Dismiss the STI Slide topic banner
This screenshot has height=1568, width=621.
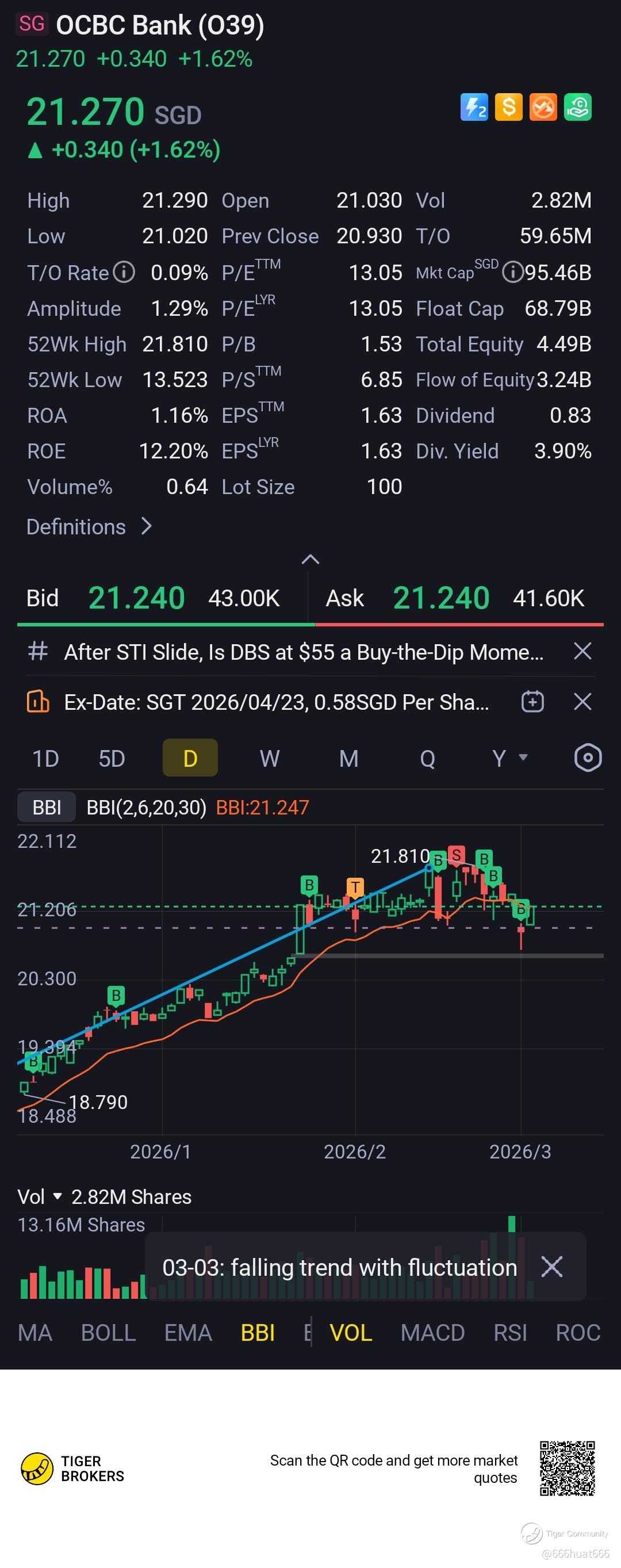click(582, 651)
